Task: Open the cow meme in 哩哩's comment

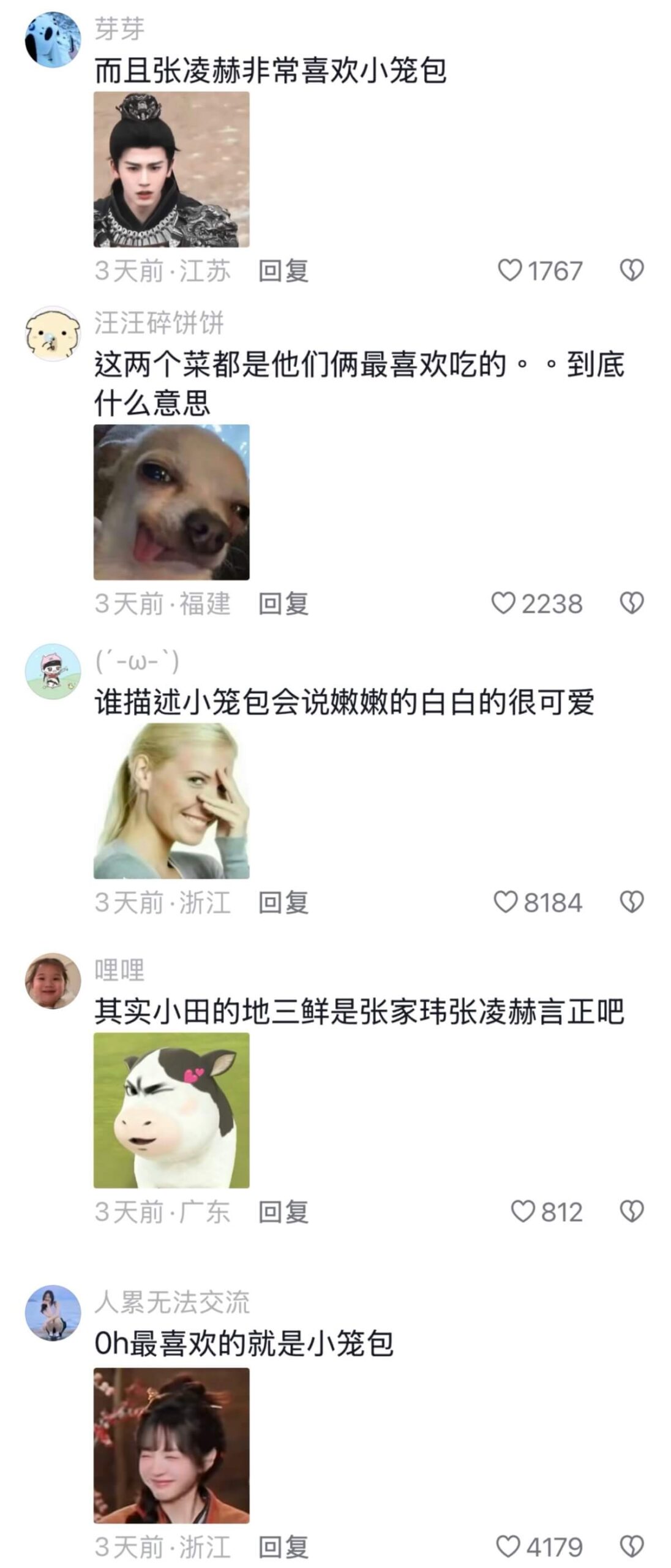Action: pyautogui.click(x=171, y=1110)
